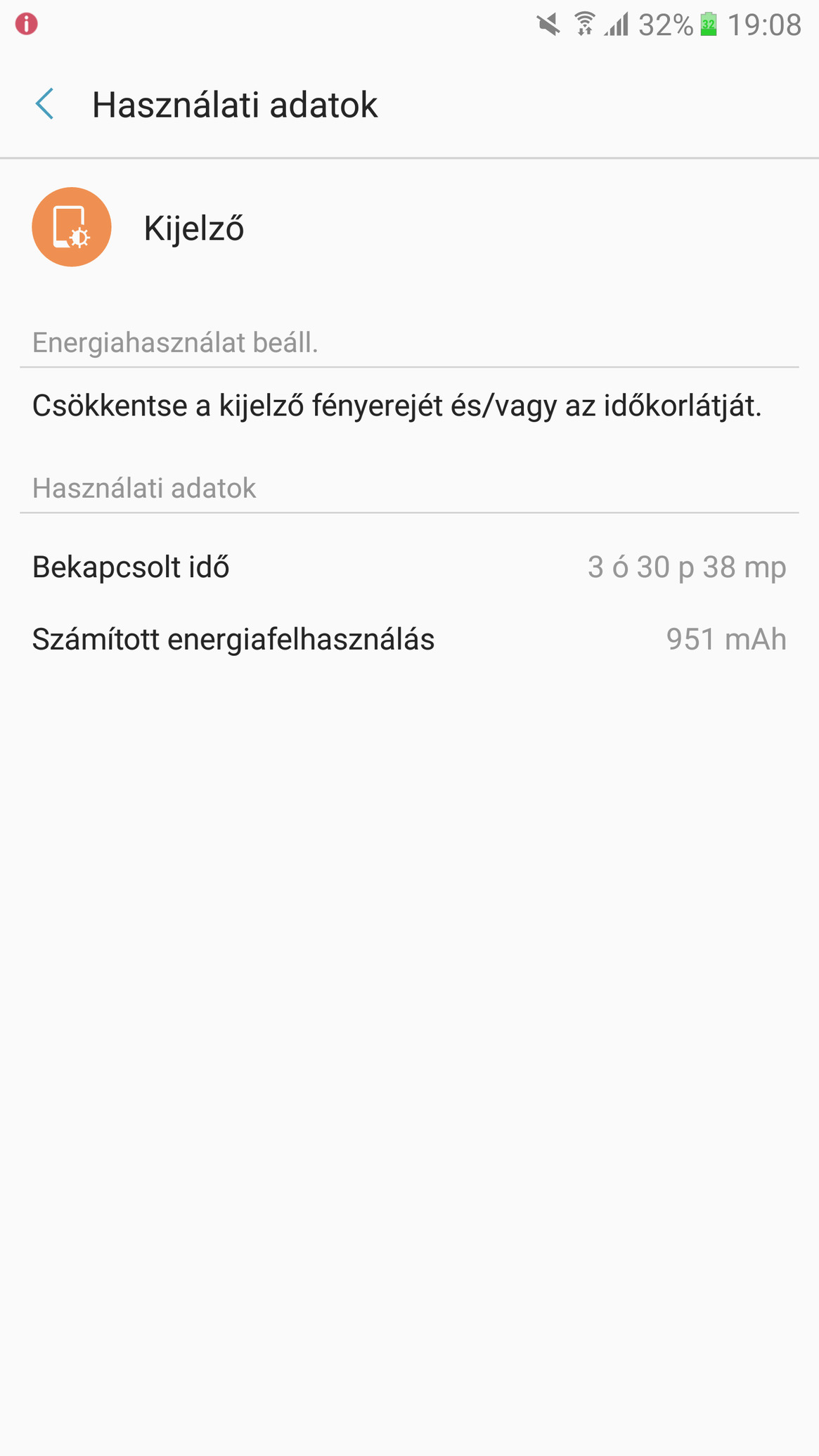Open the display brightness and timeout tip
Viewport: 819px width, 1456px height.
(409, 406)
